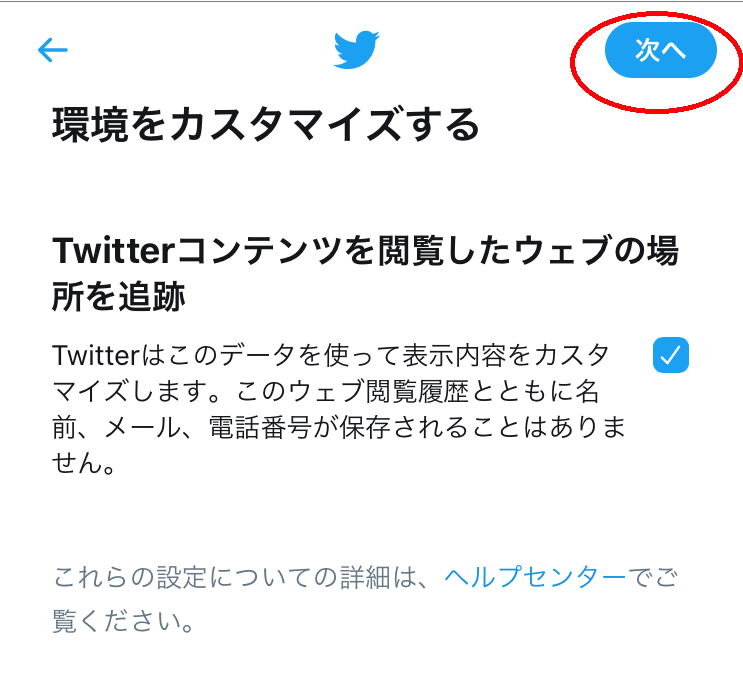The image size is (743, 682).
Task: Open the ヘルプセンター link
Action: [x=535, y=577]
